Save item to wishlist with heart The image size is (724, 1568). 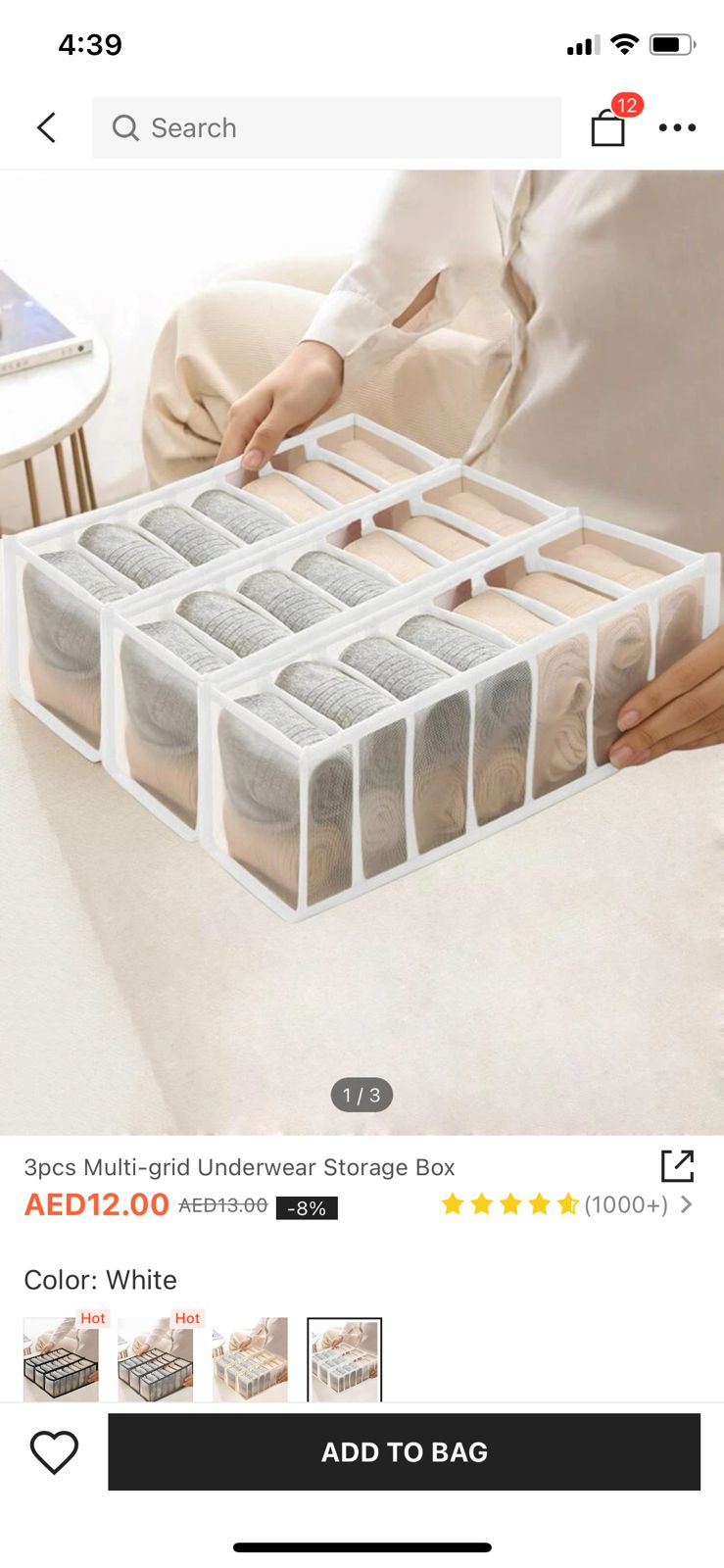pyautogui.click(x=54, y=1451)
